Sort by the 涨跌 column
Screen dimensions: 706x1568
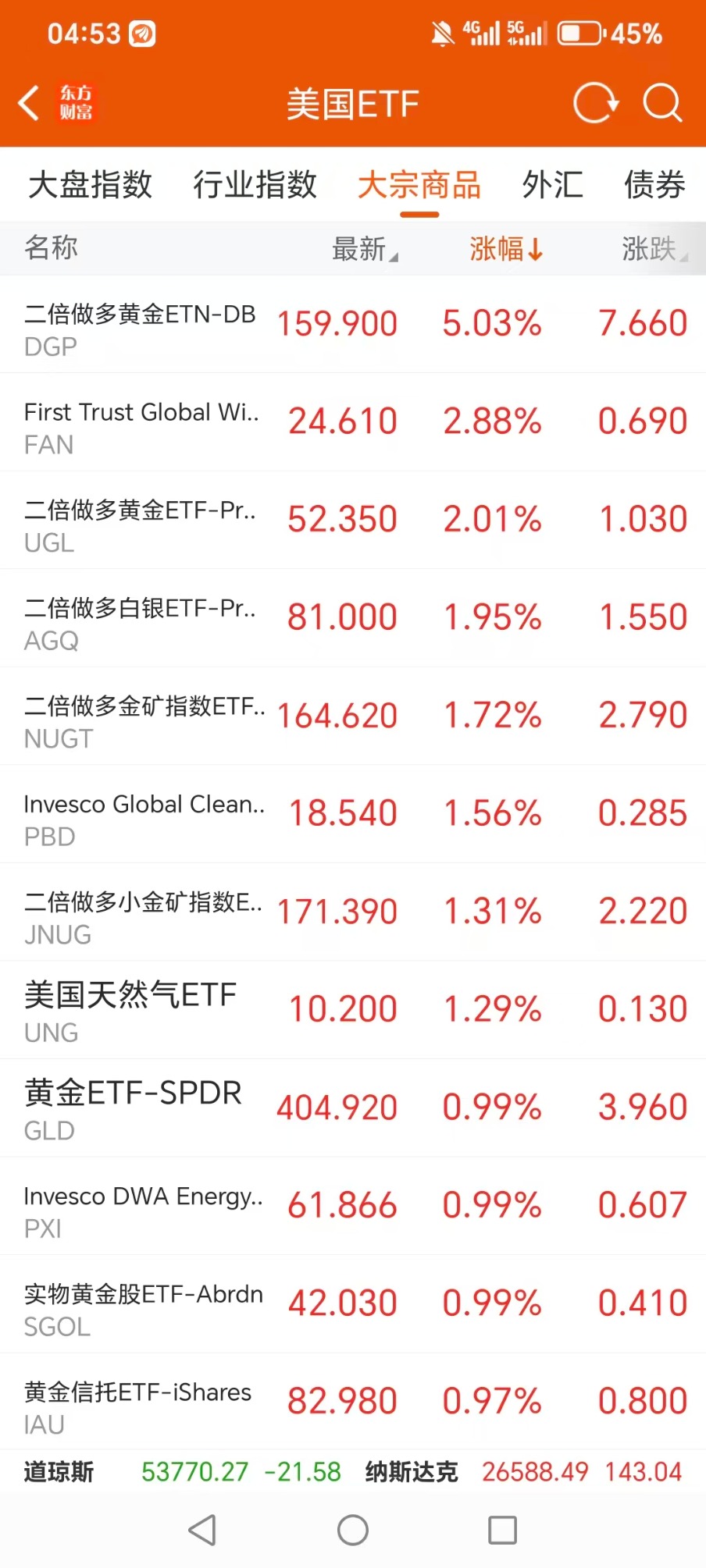pos(654,249)
